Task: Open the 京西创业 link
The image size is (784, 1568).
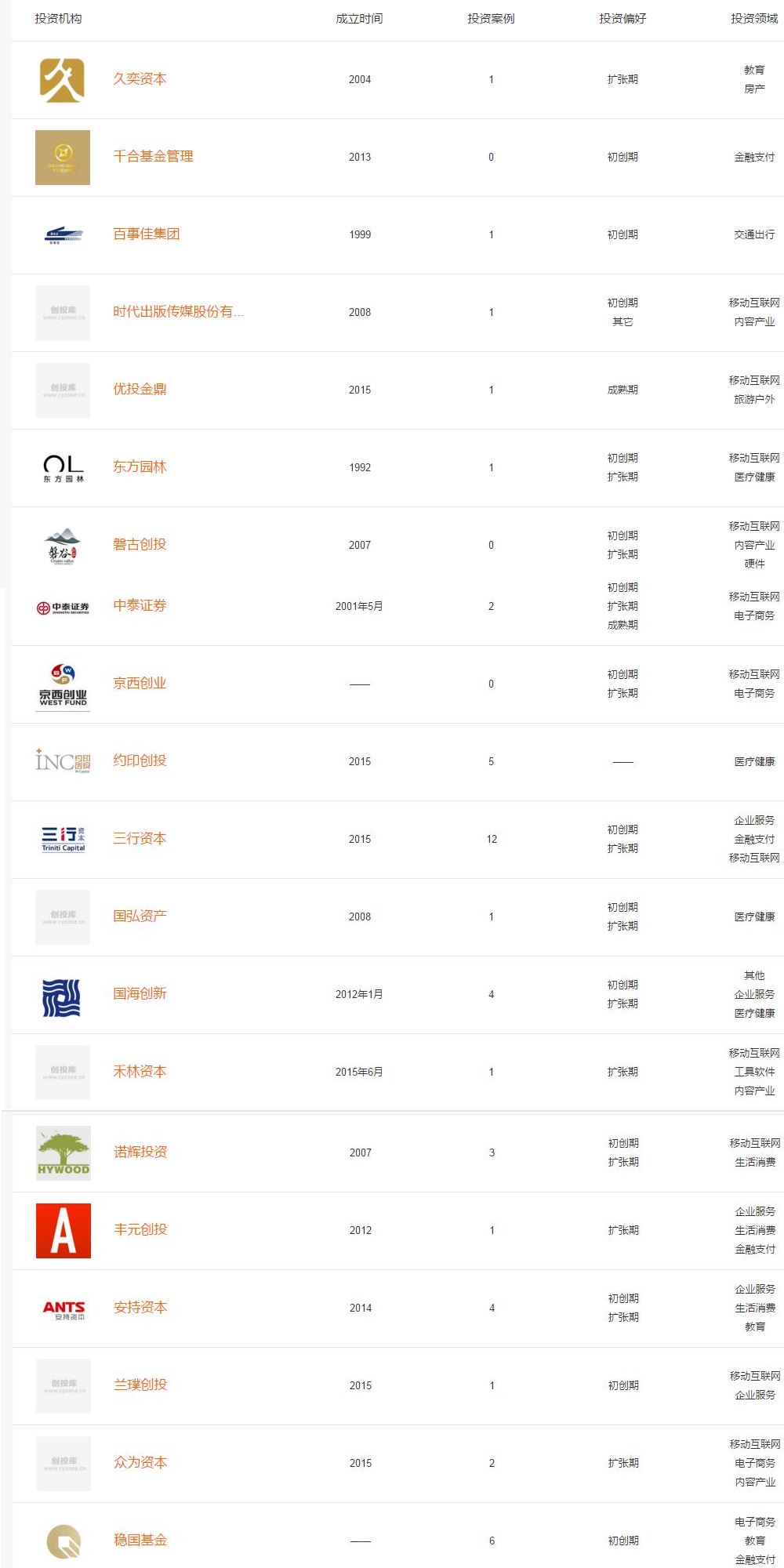Action: [140, 684]
